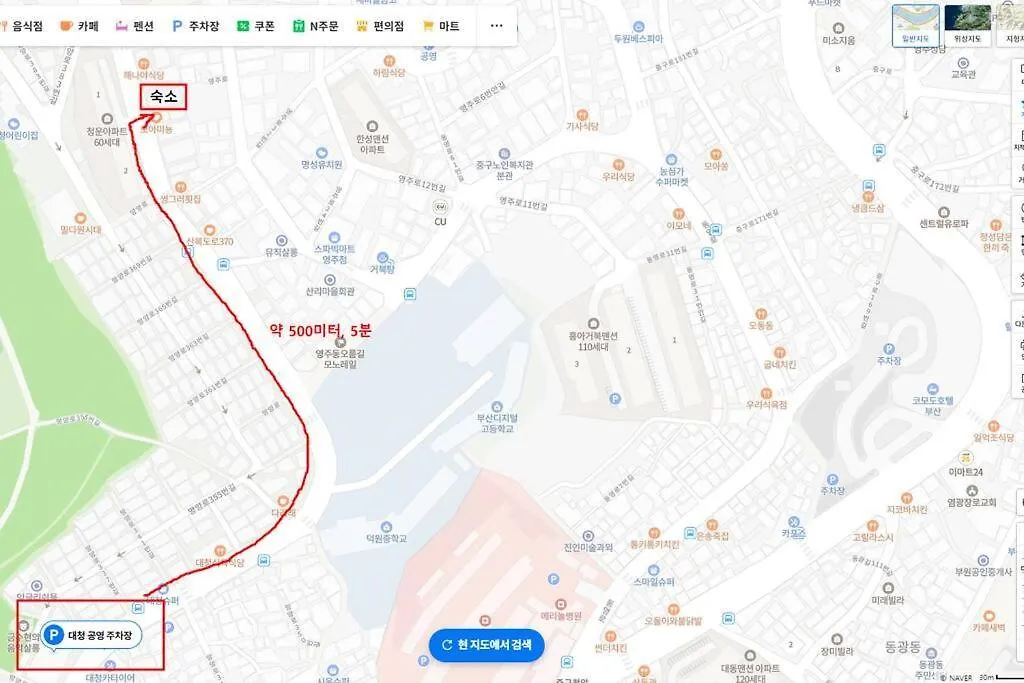Switch to 위성지도 satellite view
Screen dimensions: 1024x683
[967, 24]
